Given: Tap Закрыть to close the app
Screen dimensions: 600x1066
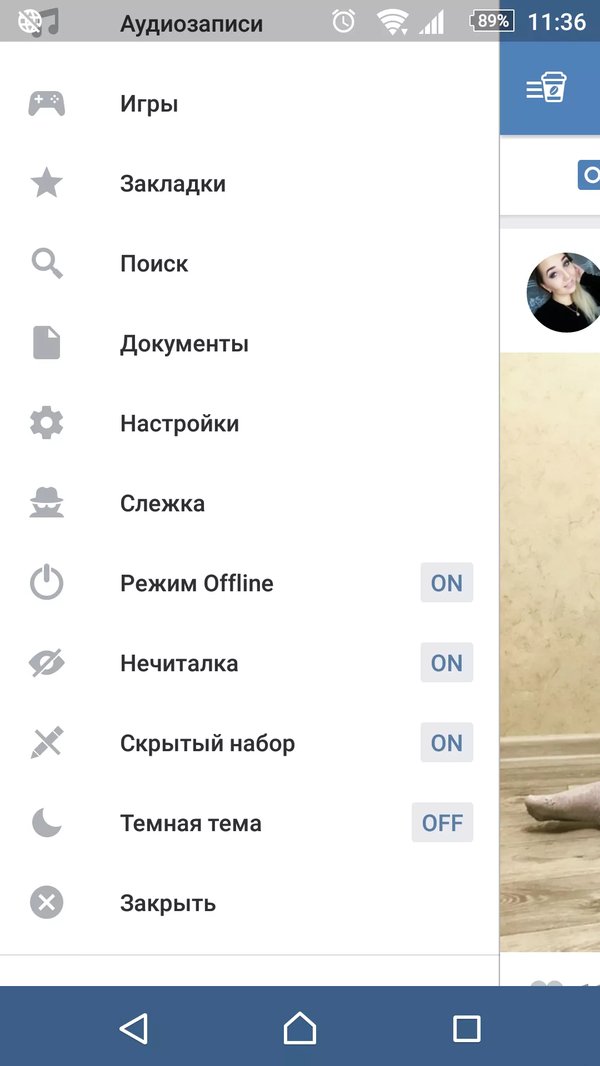Looking at the screenshot, I should tap(167, 904).
